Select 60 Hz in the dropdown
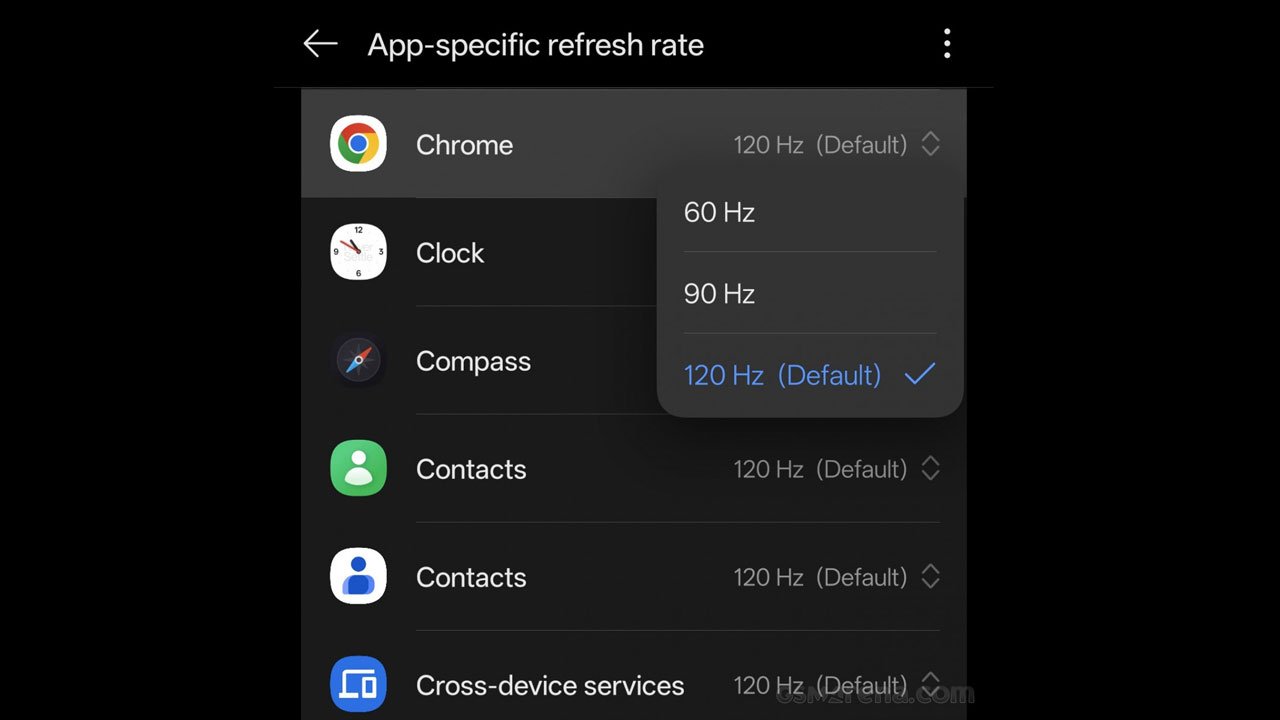1280x720 pixels. tap(719, 212)
